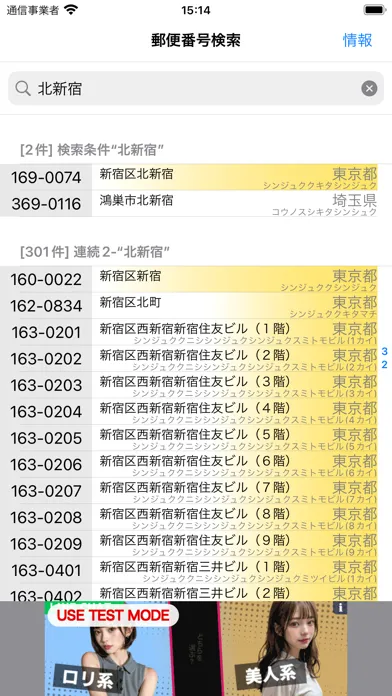The image size is (392, 696).
Task: Jump to section 2 in index
Action: click(x=384, y=365)
